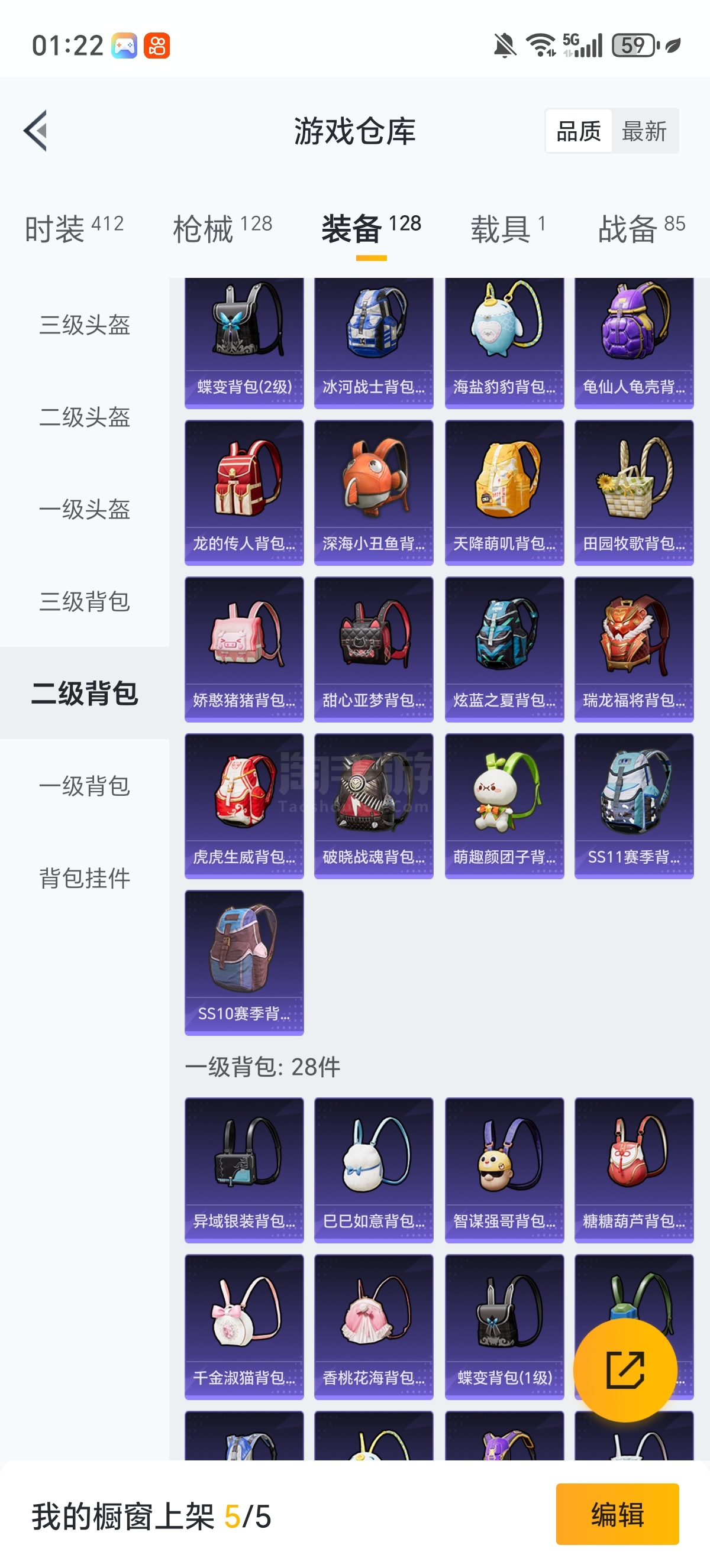Open the 糖糖葫芦背包 item
Viewport: 710px width, 1568px height.
pos(634,1170)
